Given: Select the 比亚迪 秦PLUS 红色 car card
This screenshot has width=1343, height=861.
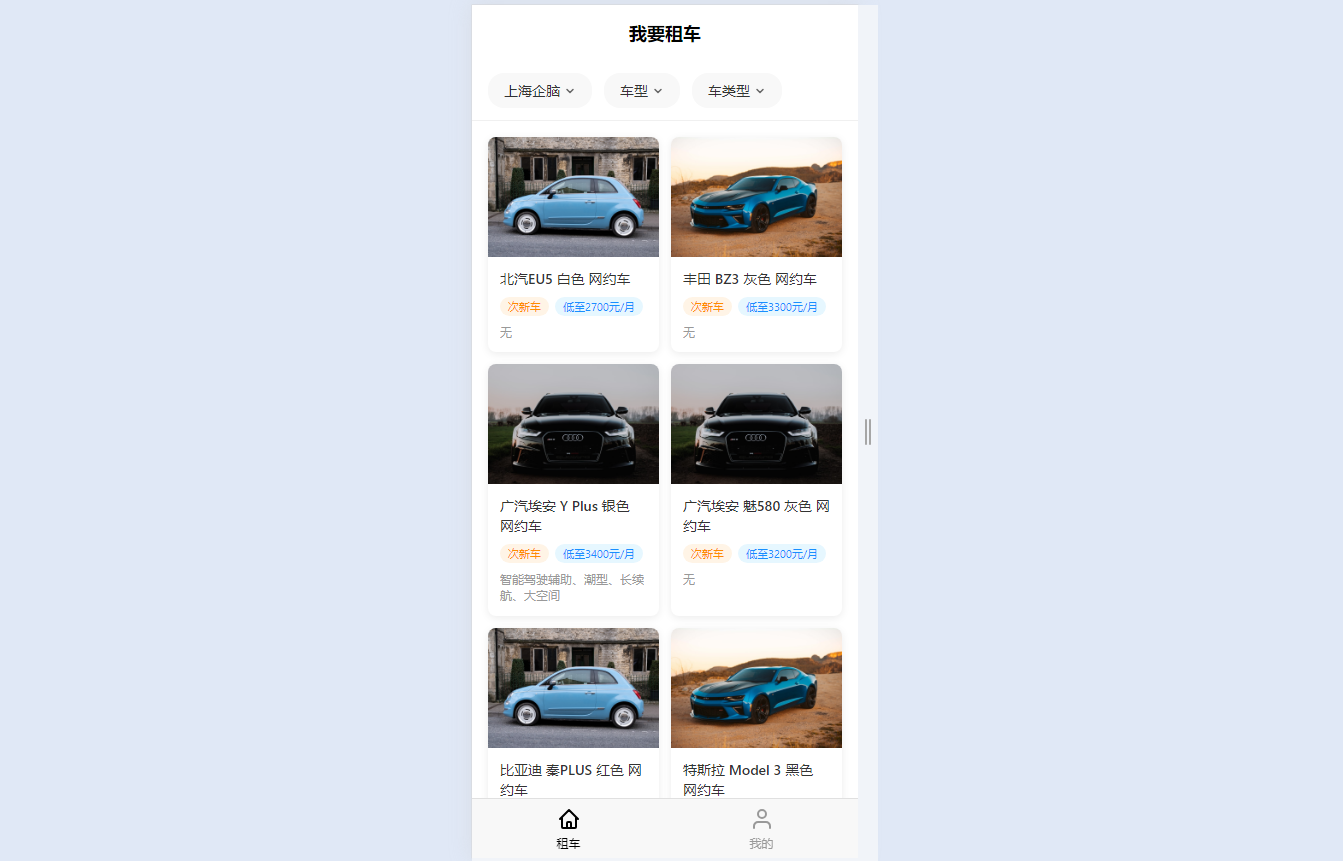Looking at the screenshot, I should point(573,712).
